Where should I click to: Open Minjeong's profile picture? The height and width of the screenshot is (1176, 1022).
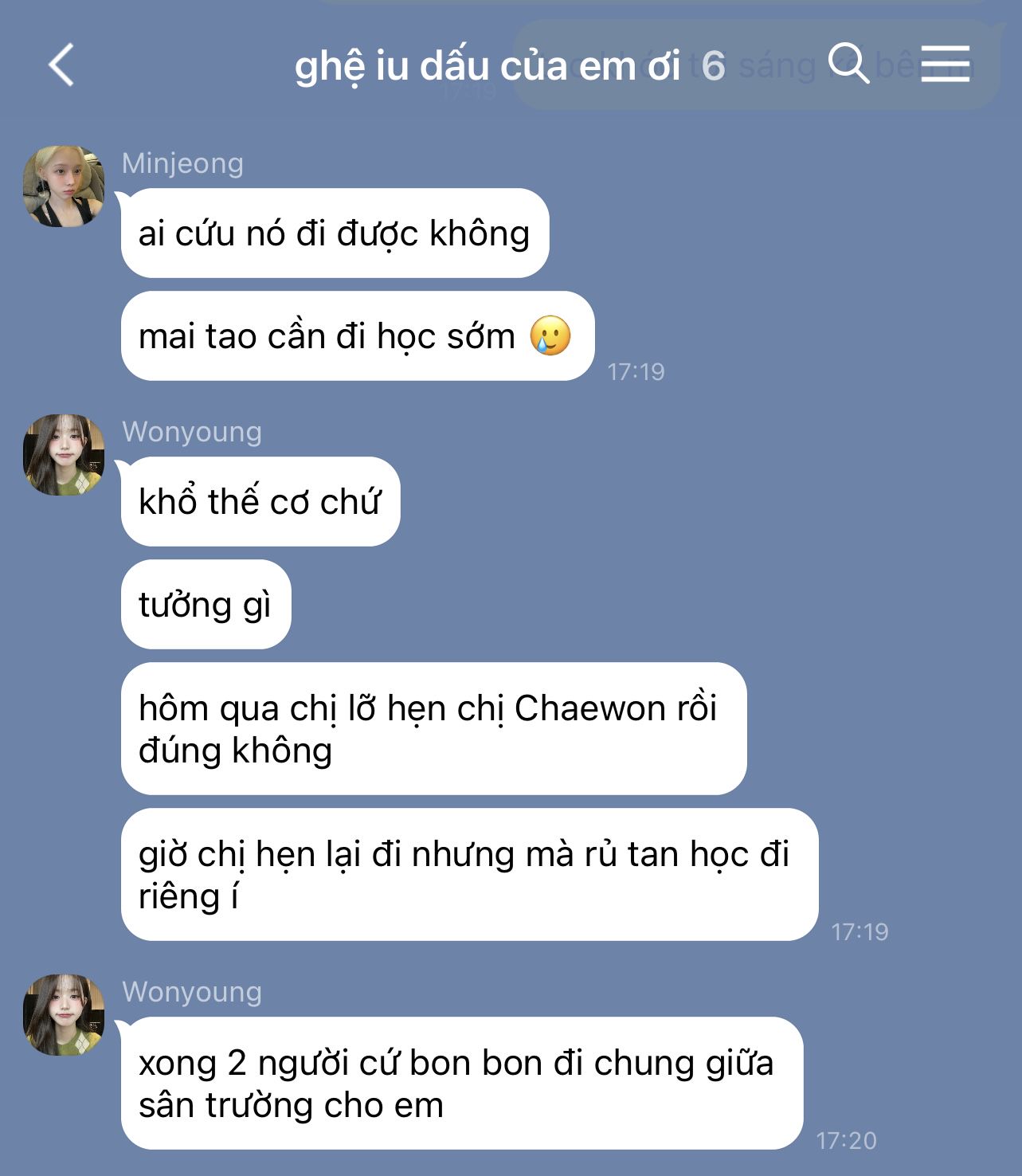coord(64,186)
